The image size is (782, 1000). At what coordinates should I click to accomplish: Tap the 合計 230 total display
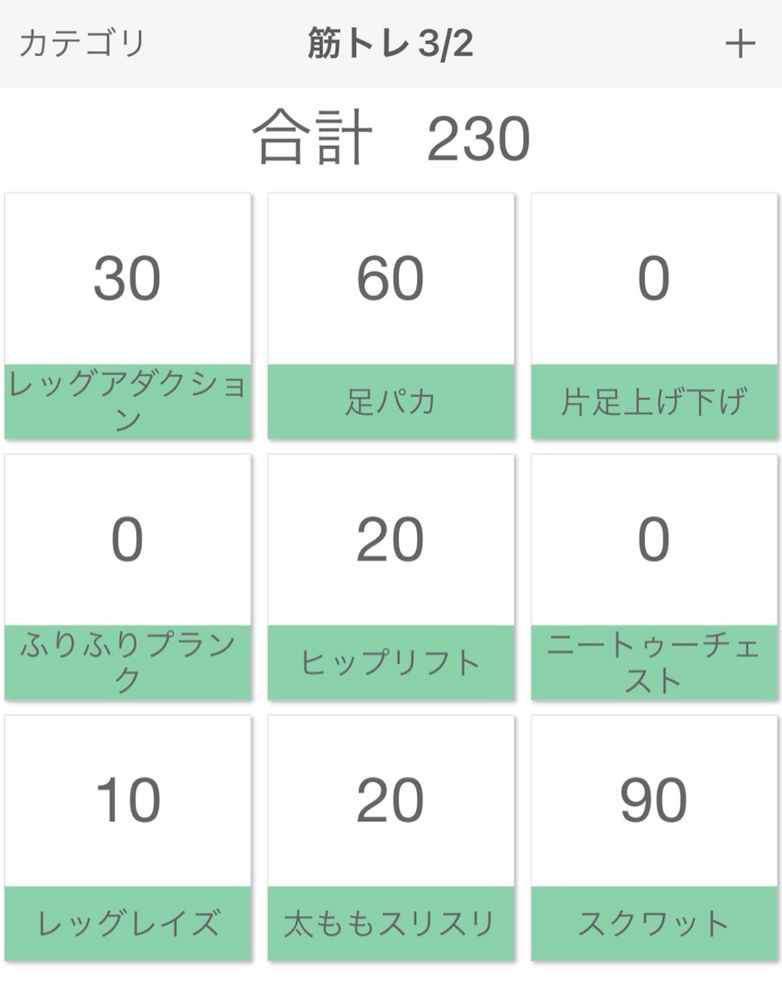point(391,138)
